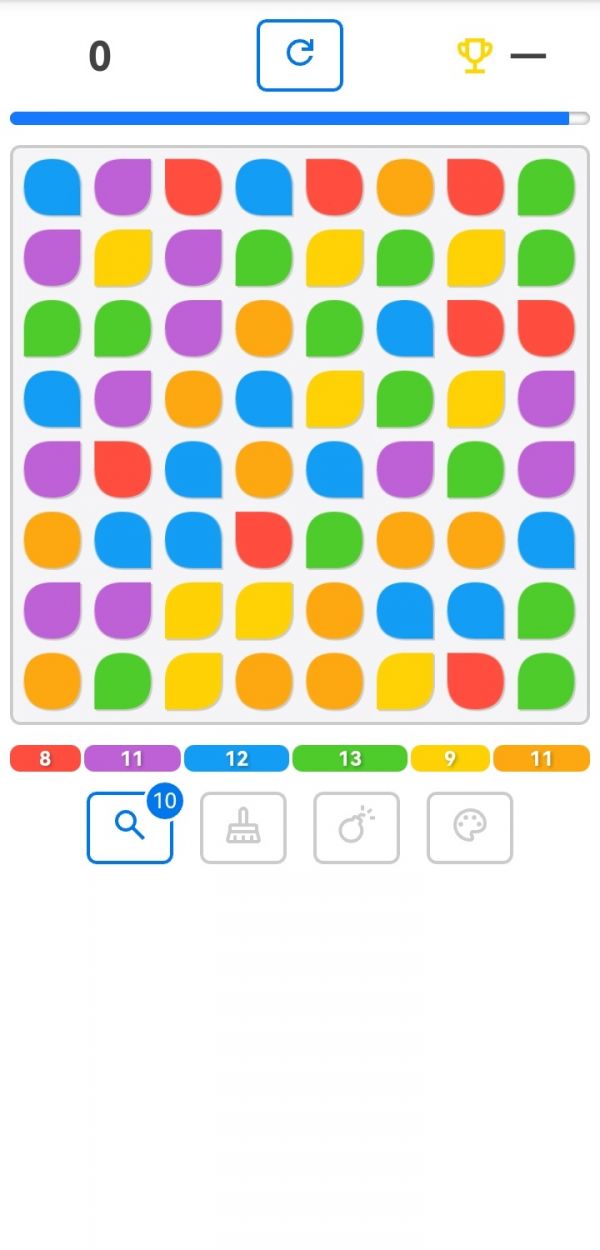Select the broom power-up
The image size is (600, 1250).
tap(243, 827)
